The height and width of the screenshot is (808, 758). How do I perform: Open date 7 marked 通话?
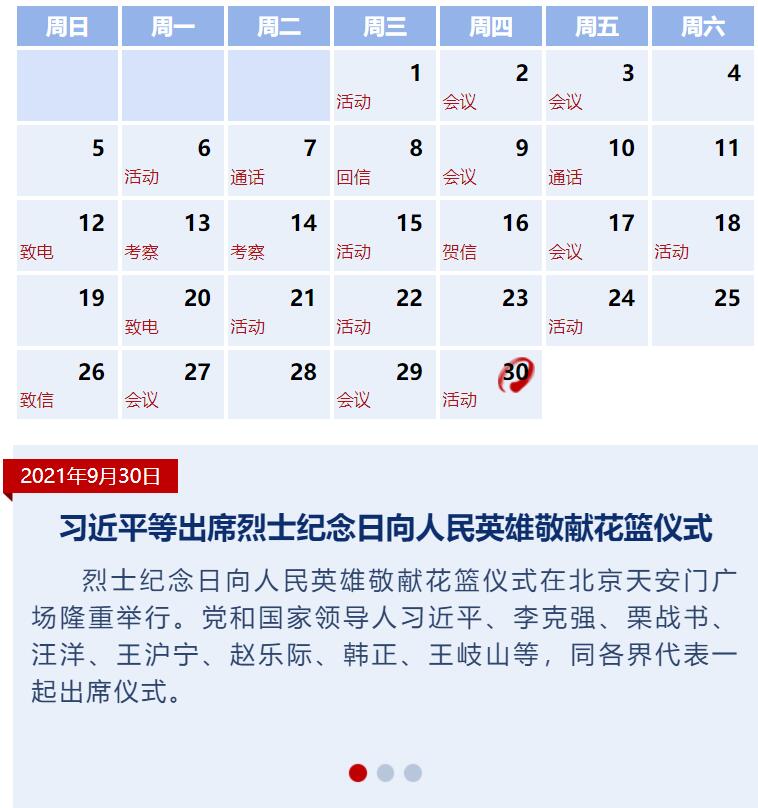click(x=278, y=161)
